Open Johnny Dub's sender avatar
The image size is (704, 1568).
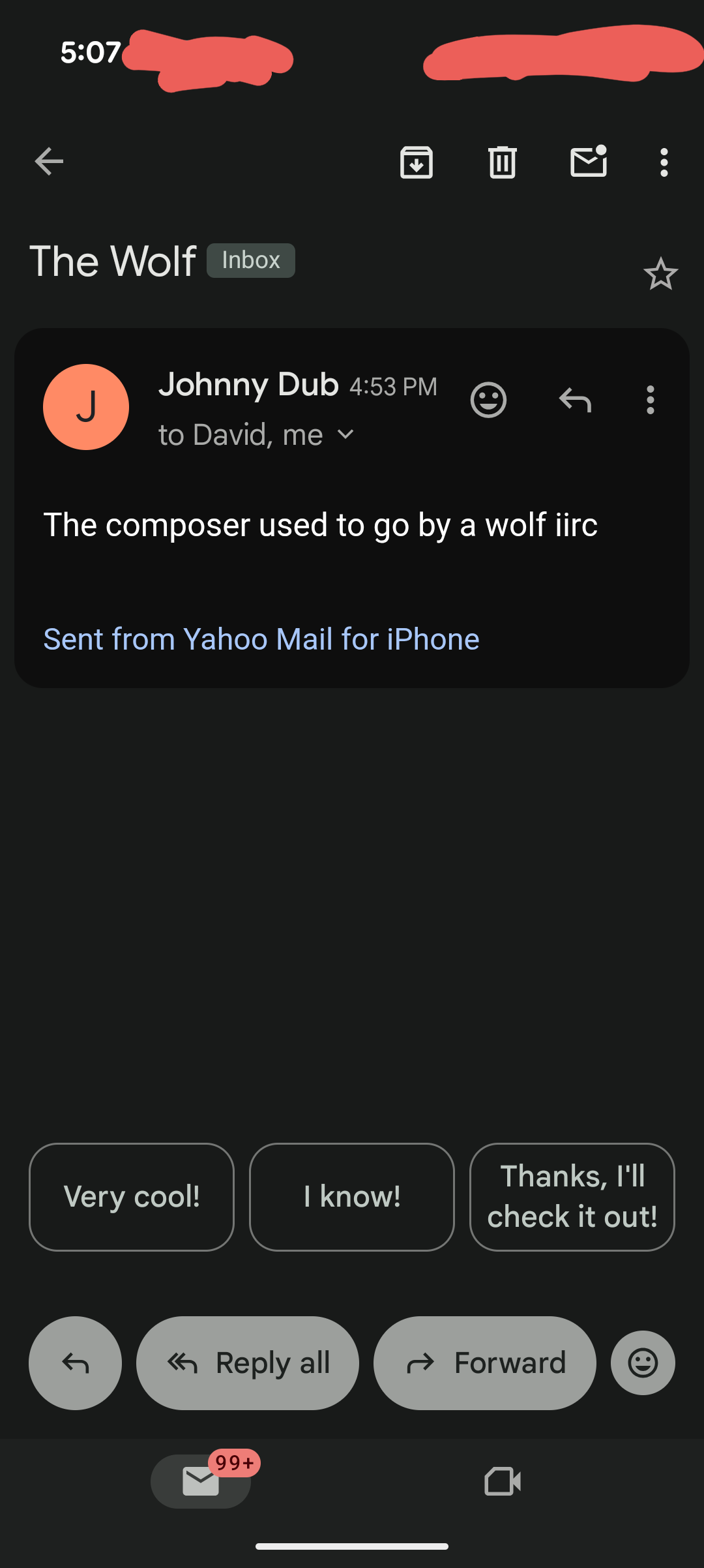[x=86, y=407]
